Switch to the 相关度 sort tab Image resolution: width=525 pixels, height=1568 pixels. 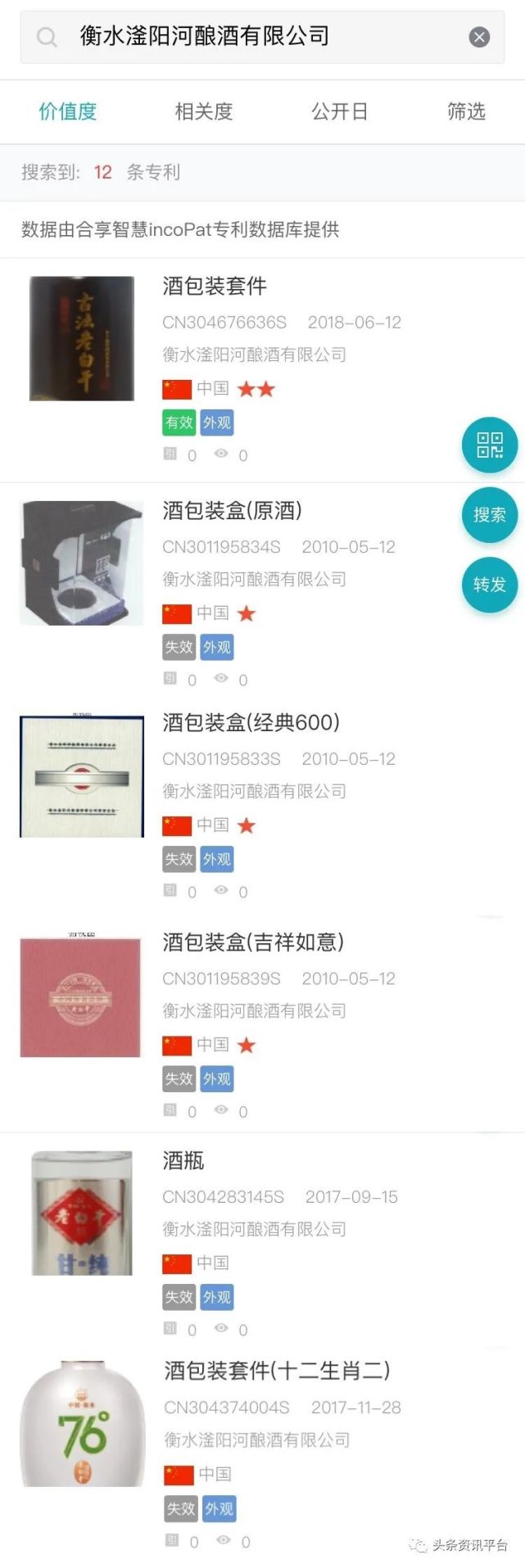203,111
